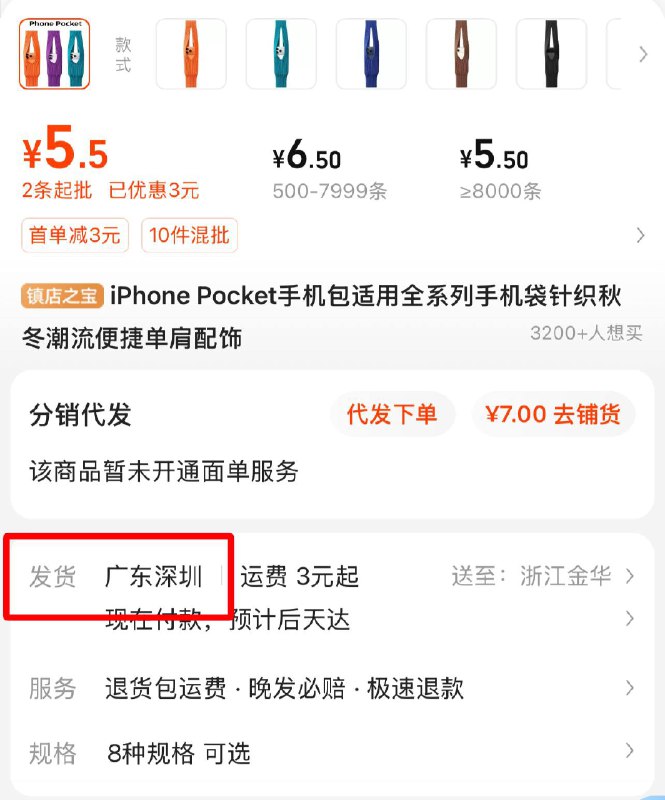Tap the 首单减3元 coupon chip
This screenshot has width=665, height=800.
(x=75, y=236)
